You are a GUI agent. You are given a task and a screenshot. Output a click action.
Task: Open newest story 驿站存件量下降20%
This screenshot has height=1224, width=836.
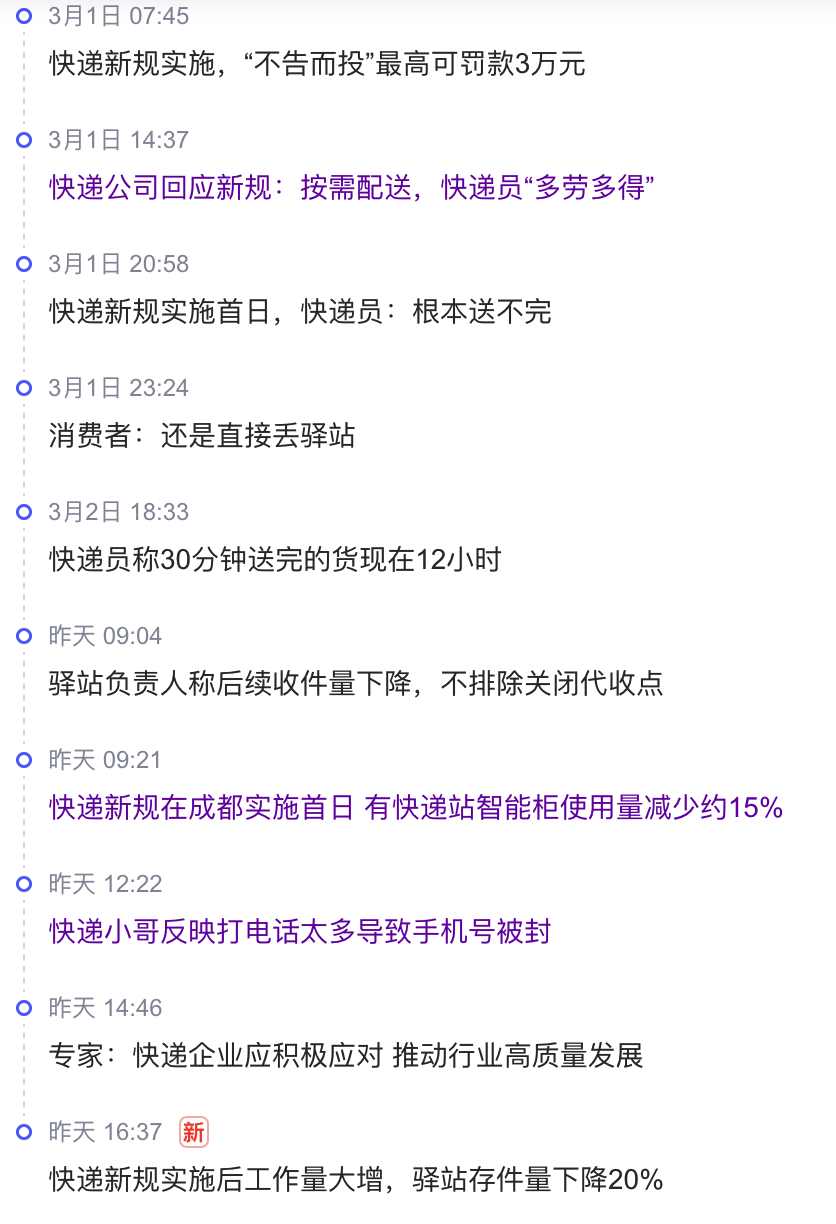(356, 1180)
